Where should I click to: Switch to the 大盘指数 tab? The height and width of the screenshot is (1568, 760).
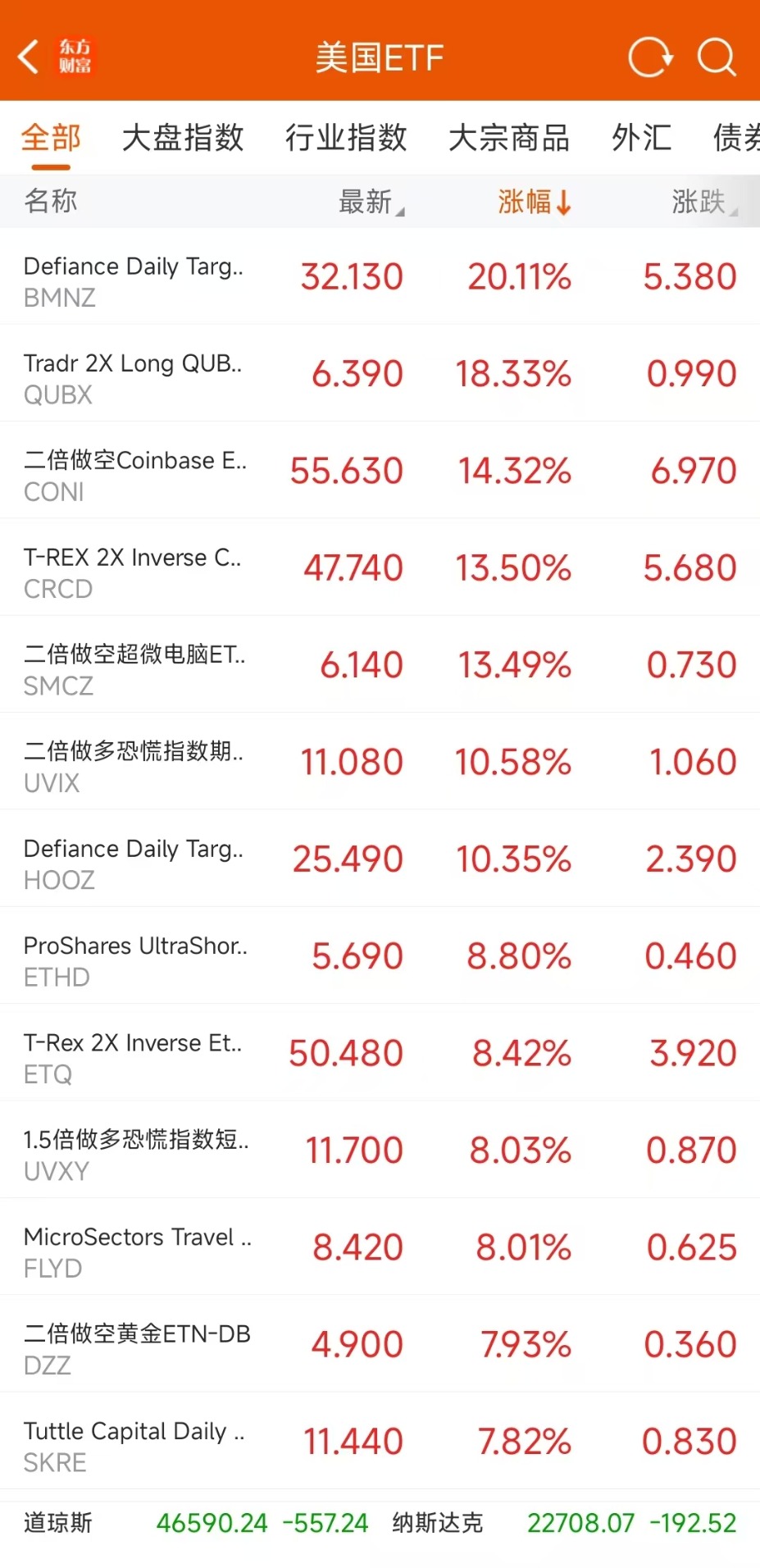[183, 138]
